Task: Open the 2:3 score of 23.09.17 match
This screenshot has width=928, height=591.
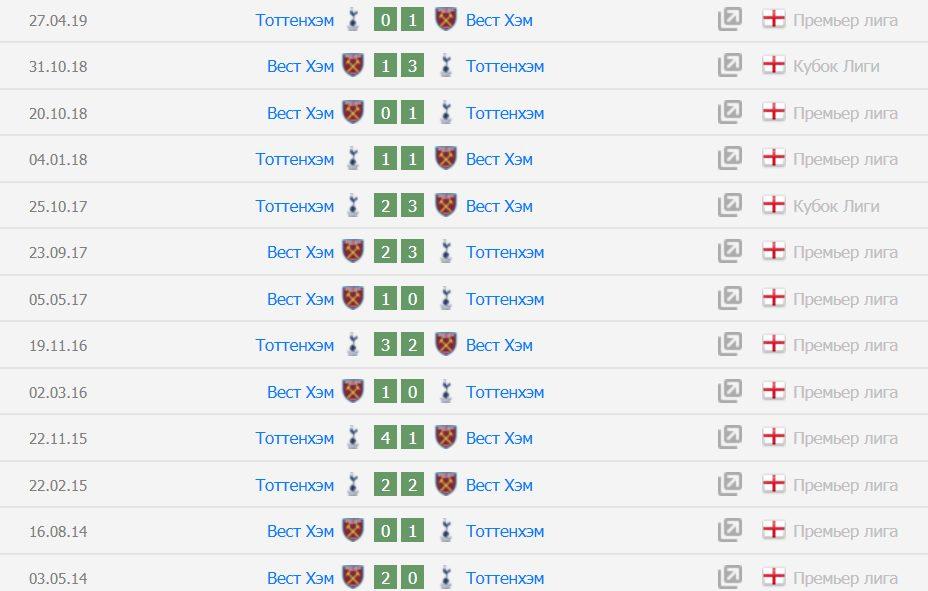Action: pos(399,252)
